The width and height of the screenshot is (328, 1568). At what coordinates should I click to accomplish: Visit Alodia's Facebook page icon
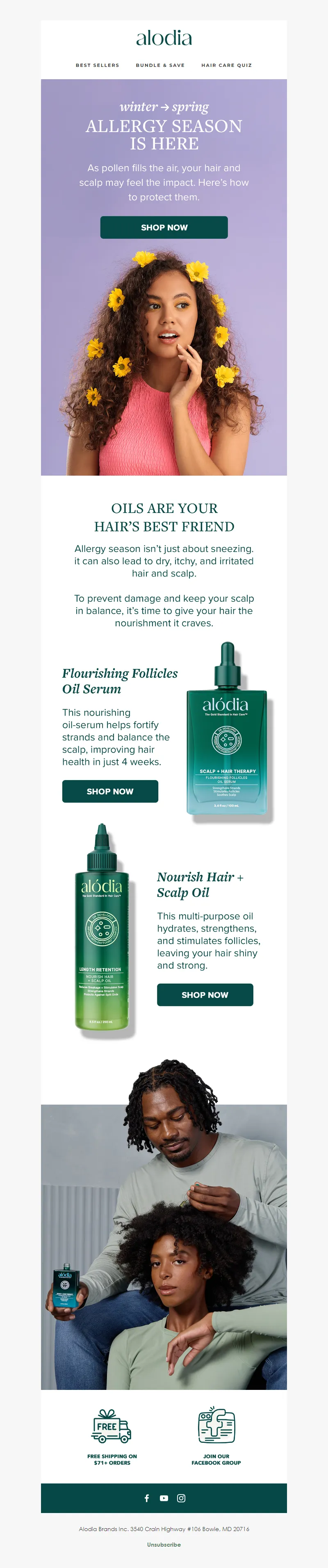pyautogui.click(x=147, y=1498)
